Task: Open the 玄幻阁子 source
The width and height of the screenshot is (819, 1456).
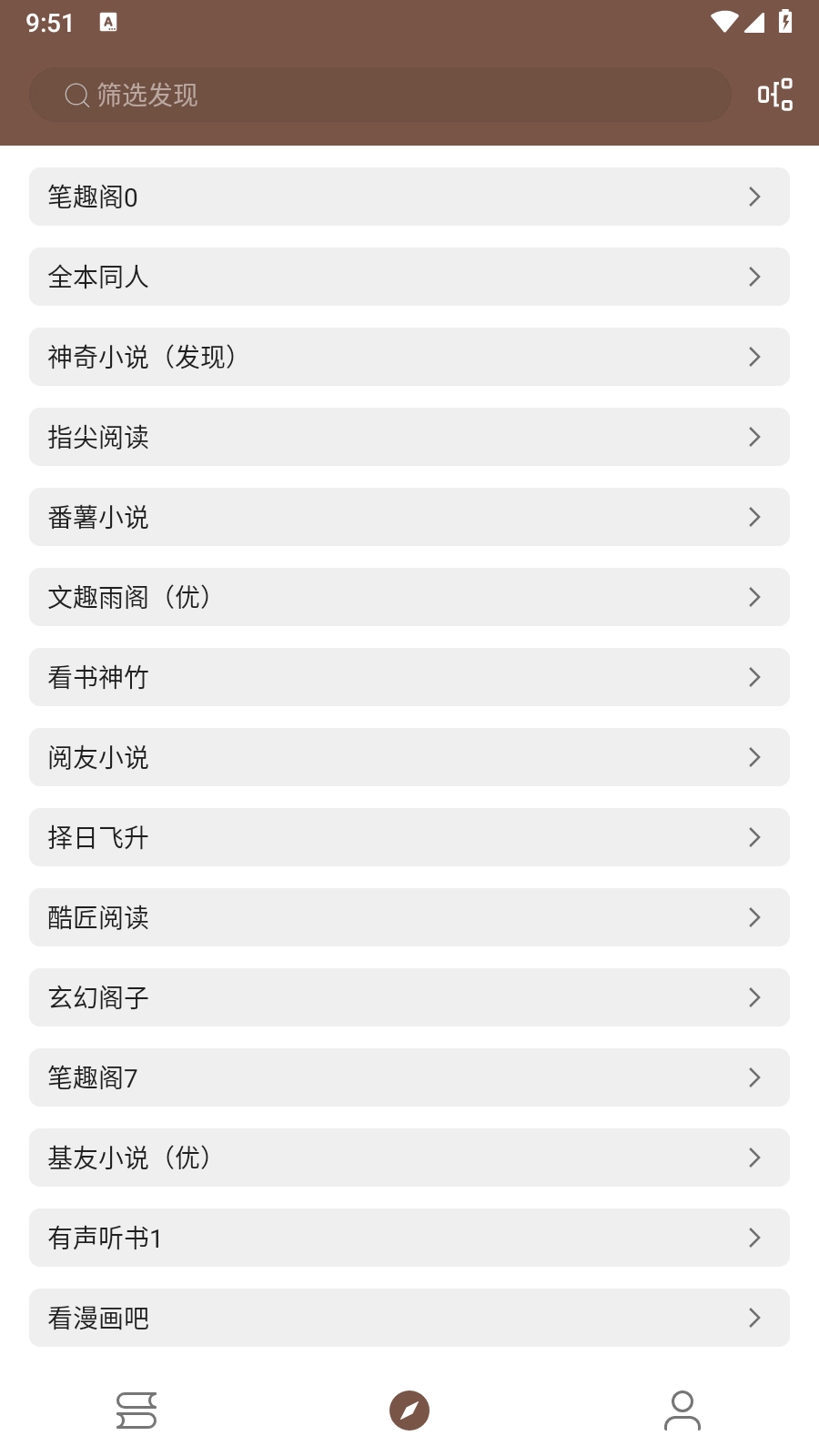Action: pyautogui.click(x=409, y=997)
